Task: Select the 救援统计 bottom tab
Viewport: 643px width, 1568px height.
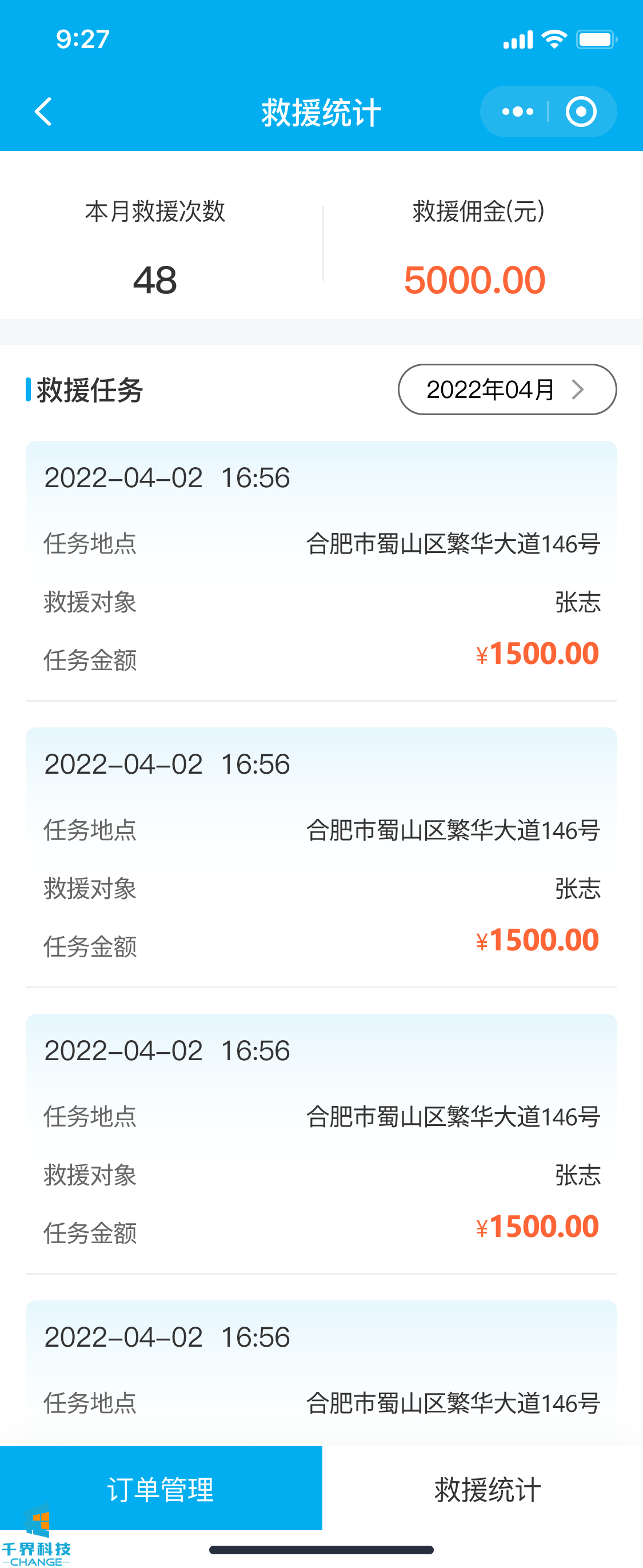Action: pos(488,1489)
